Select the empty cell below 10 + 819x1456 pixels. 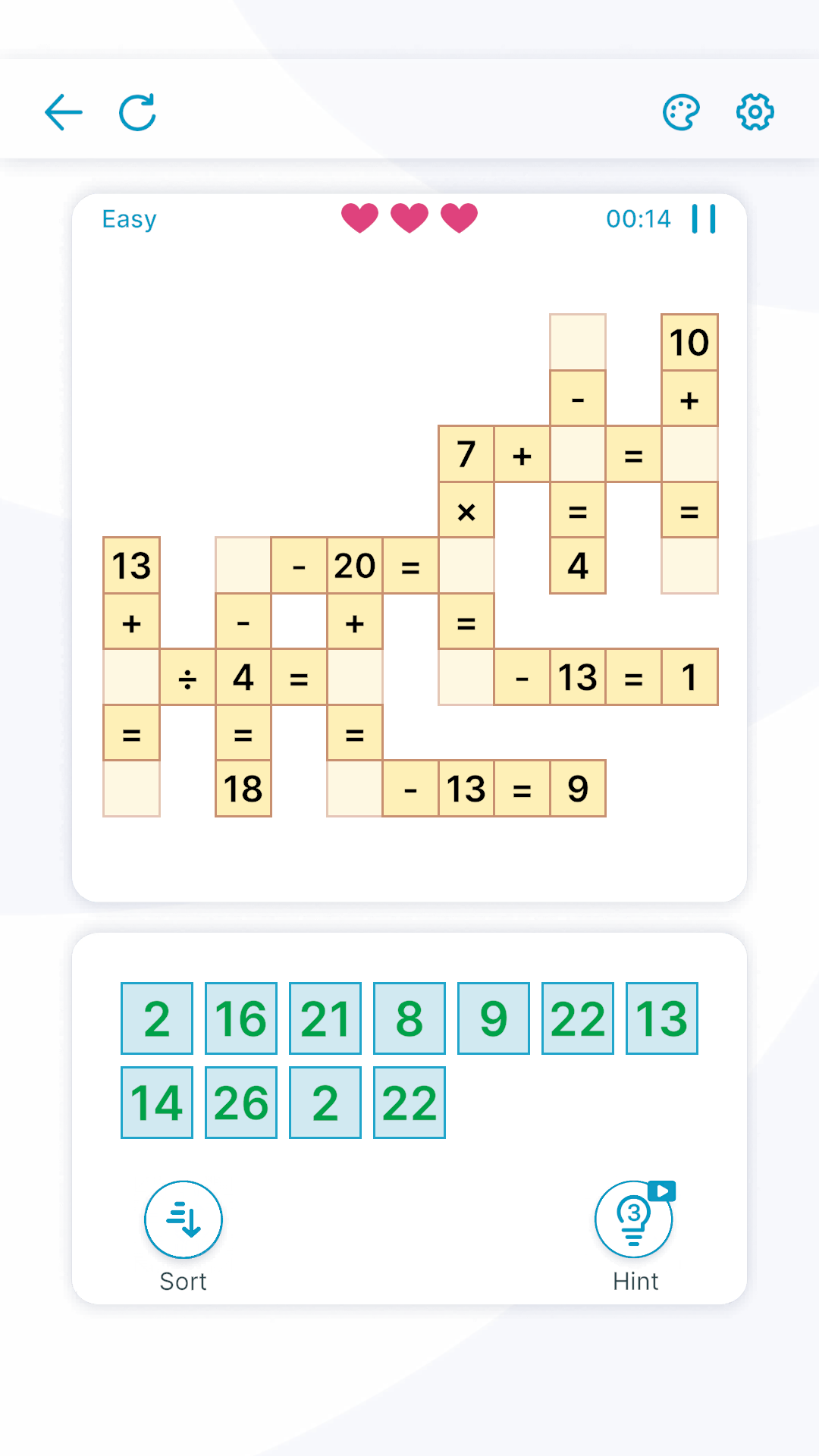point(689,454)
